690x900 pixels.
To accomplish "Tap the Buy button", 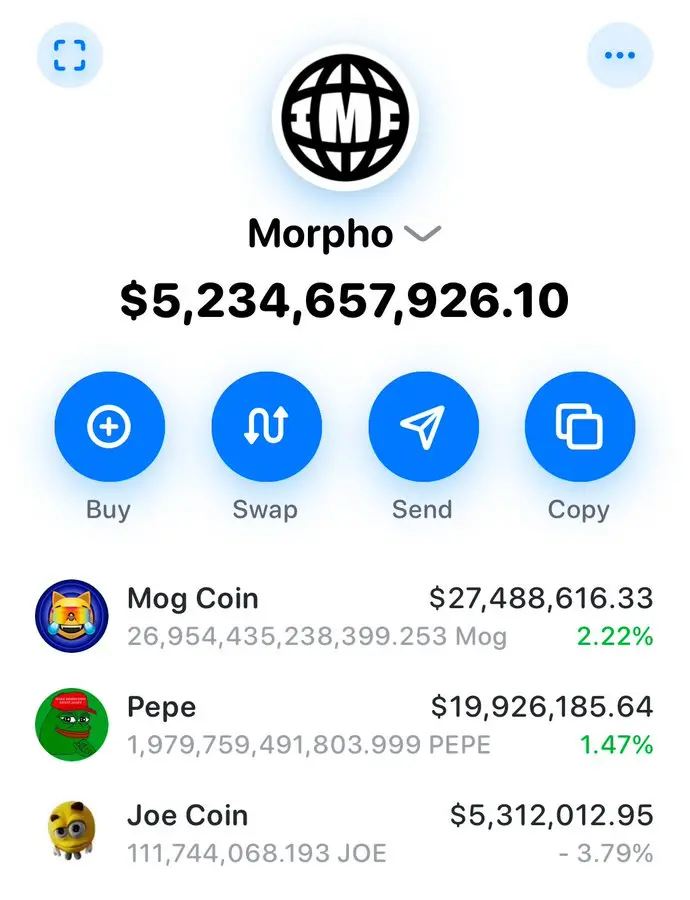I will [109, 427].
